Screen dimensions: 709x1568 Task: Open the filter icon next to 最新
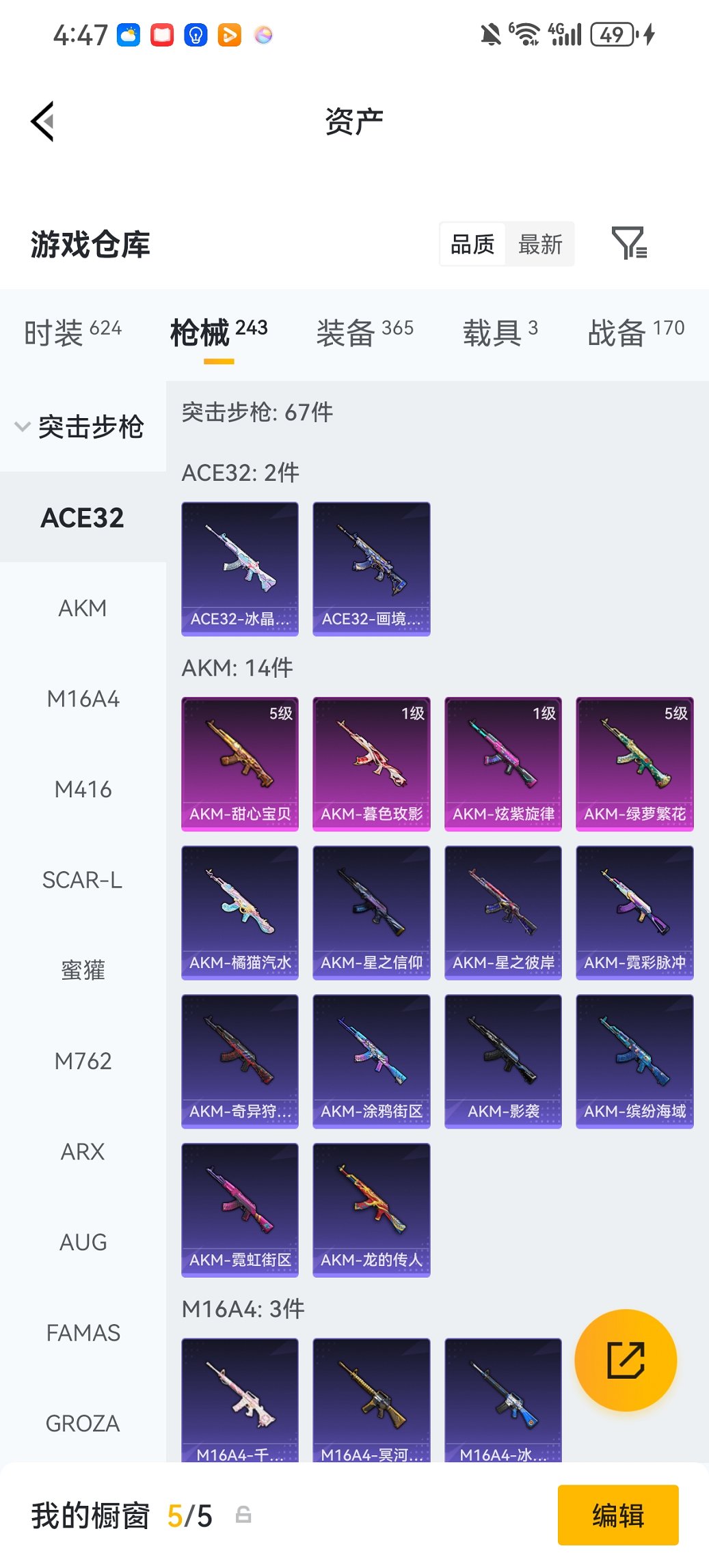coord(629,244)
